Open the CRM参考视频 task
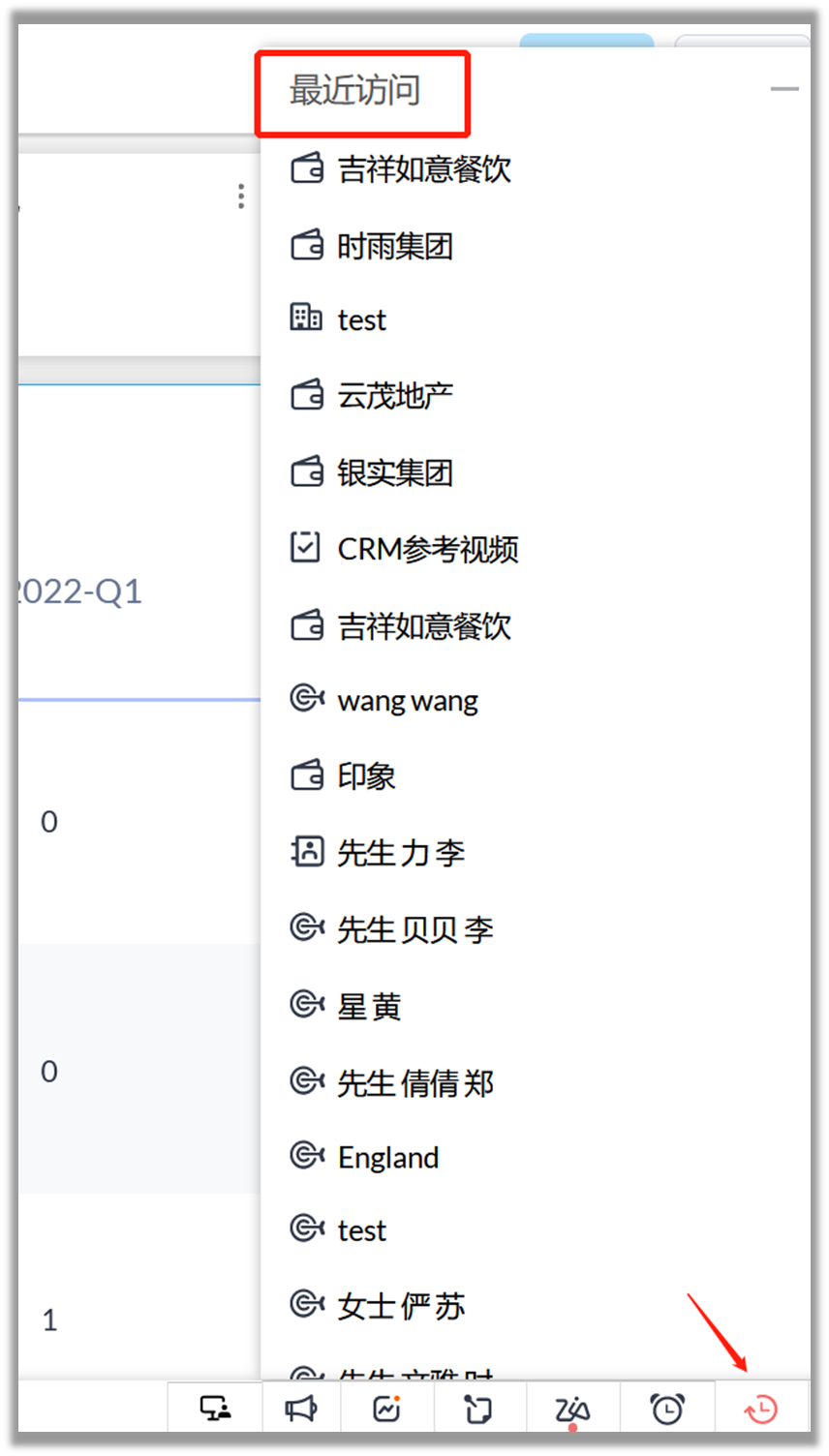The width and height of the screenshot is (829, 1456). 427,549
